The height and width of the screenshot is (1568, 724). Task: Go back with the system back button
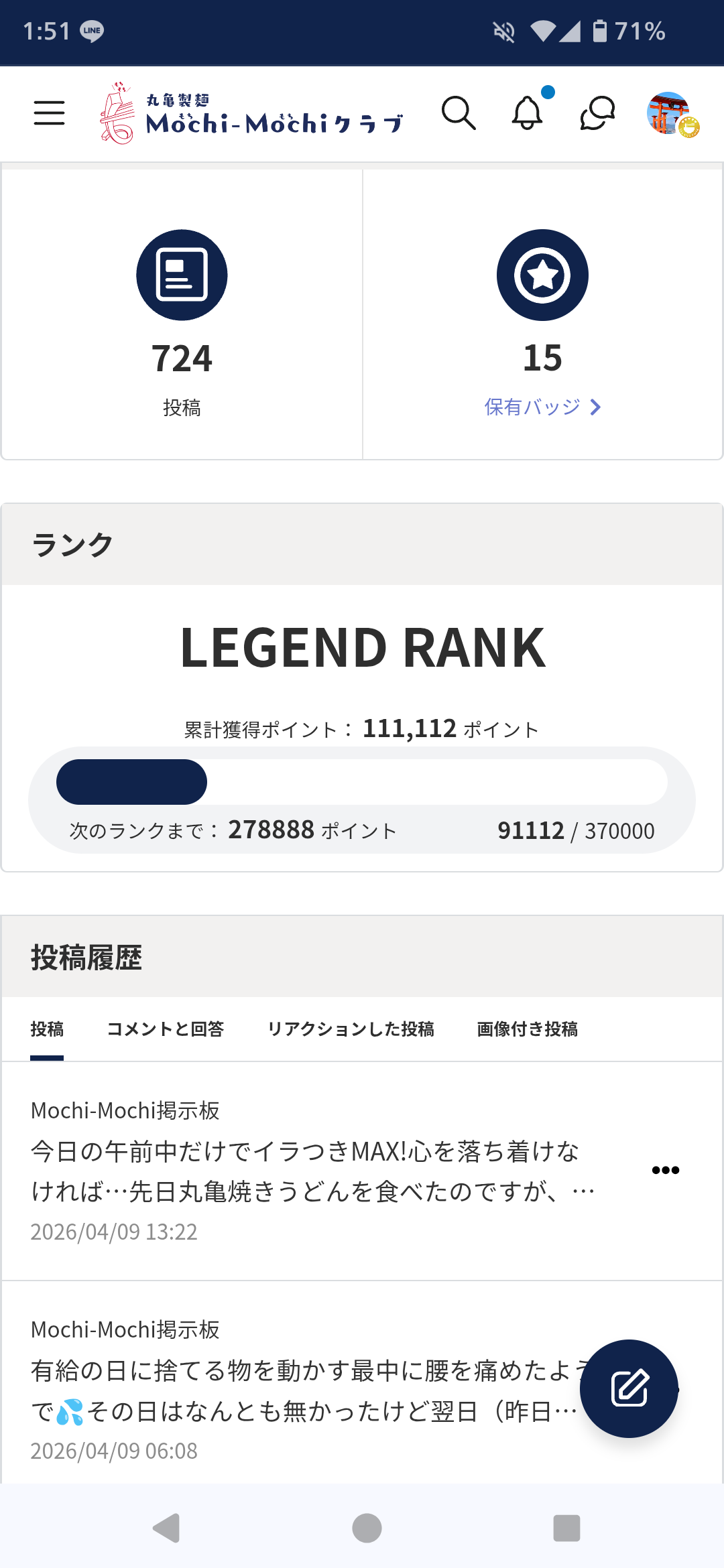coord(166,1528)
